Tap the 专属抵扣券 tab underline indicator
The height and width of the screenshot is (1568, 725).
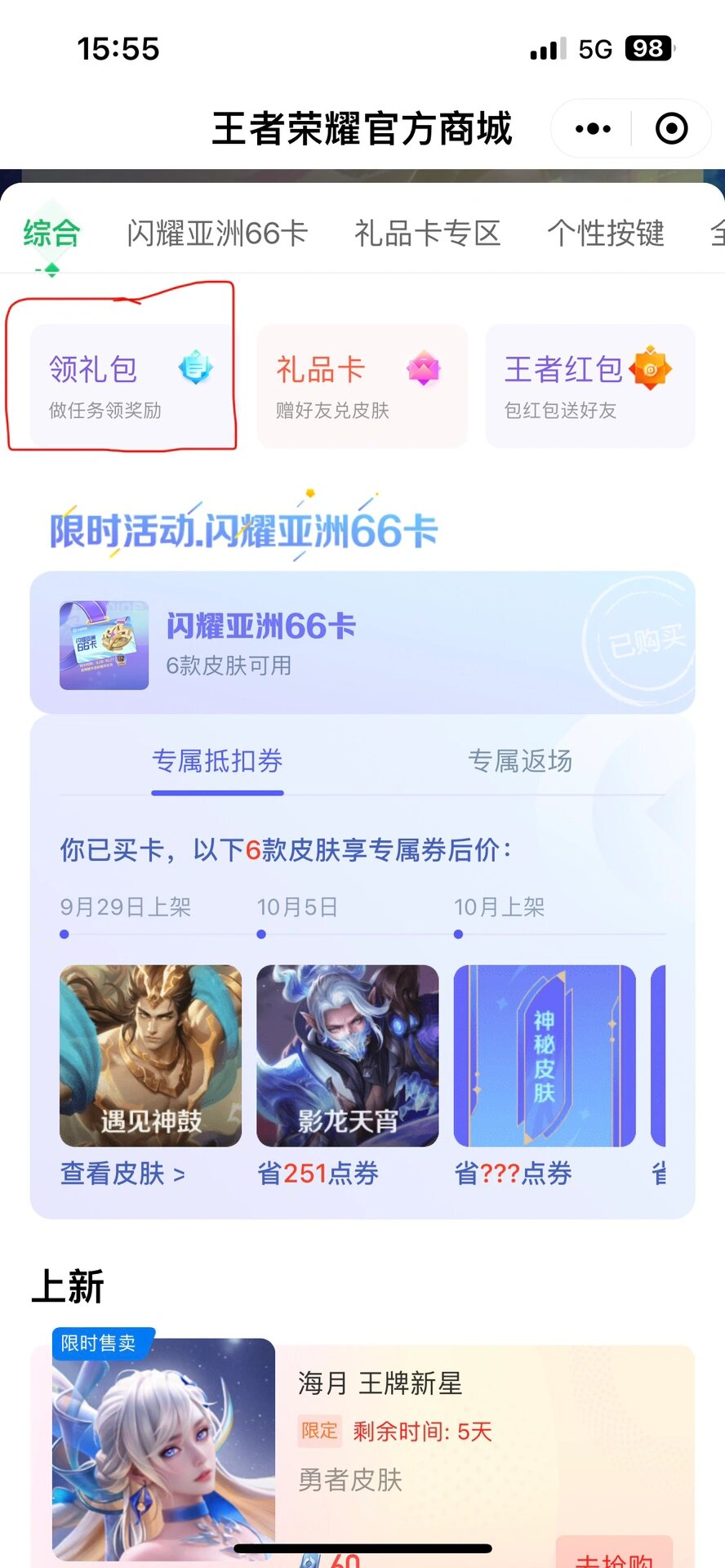click(218, 792)
